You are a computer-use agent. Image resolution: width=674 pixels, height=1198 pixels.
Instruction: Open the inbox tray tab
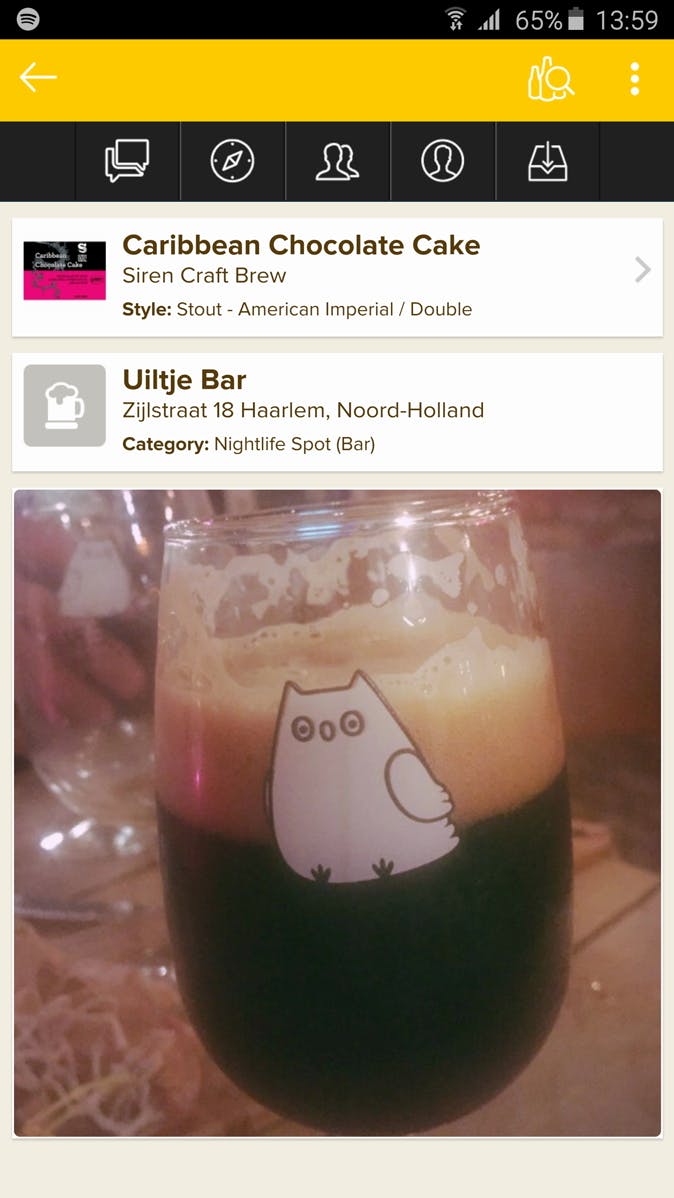click(547, 161)
